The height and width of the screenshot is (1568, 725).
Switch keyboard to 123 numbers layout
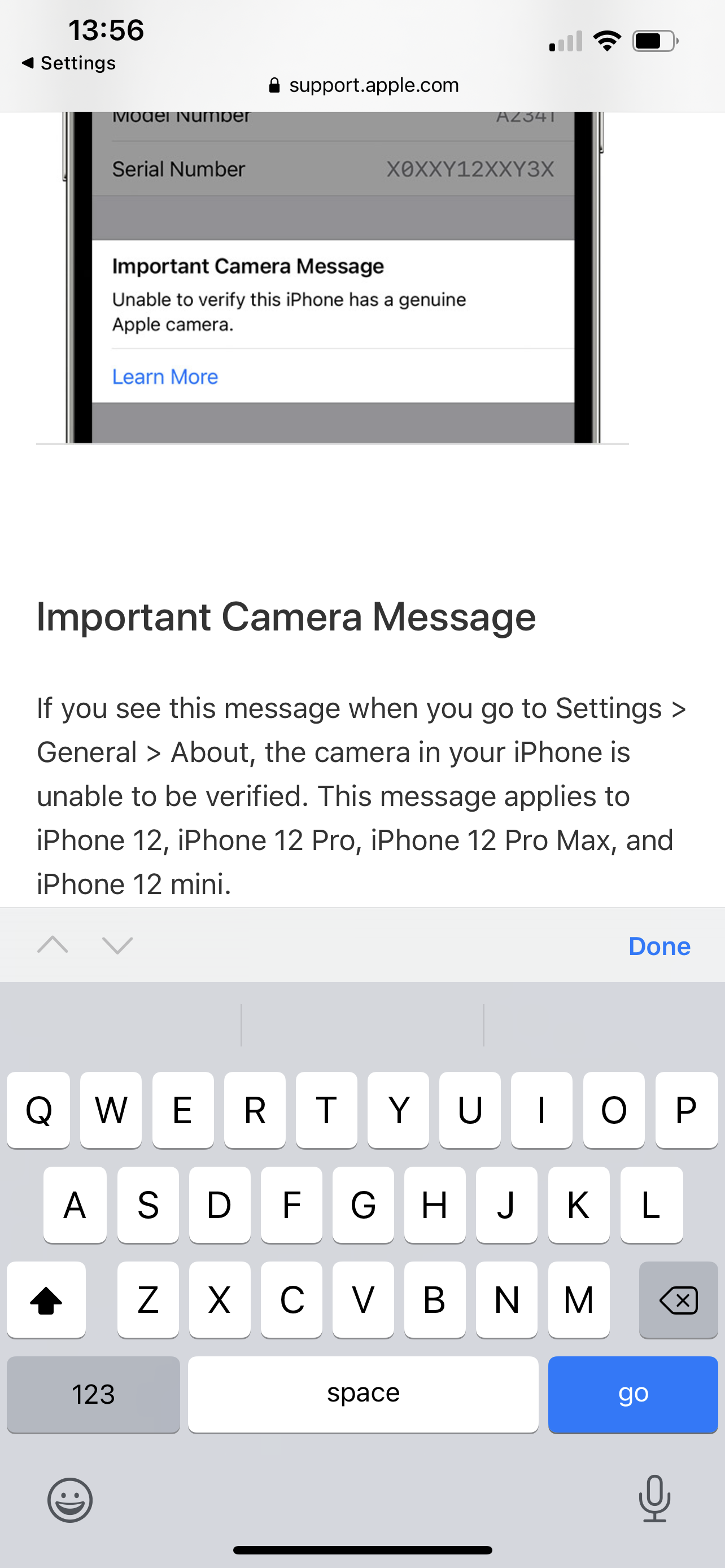[x=93, y=1394]
